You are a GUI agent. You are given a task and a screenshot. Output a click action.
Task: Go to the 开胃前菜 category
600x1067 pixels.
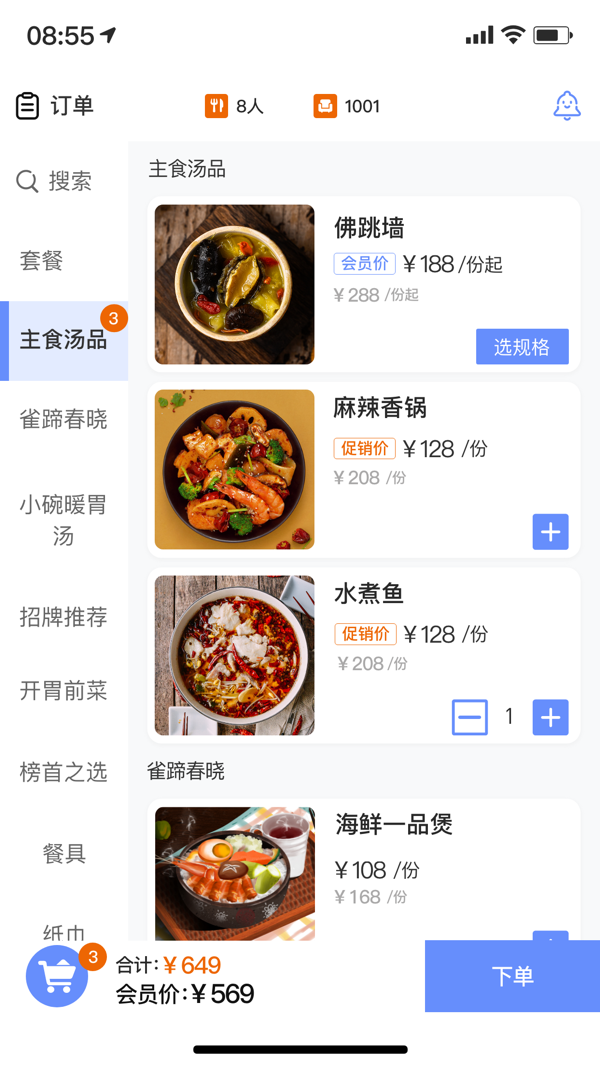coord(63,690)
